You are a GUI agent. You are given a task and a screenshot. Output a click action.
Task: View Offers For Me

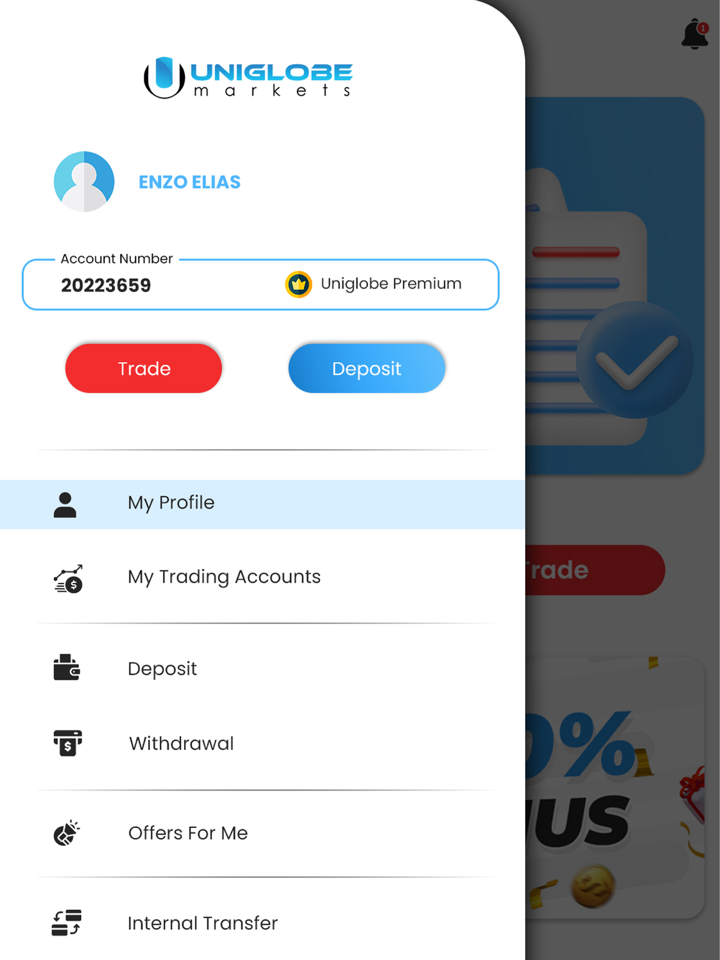pos(187,833)
